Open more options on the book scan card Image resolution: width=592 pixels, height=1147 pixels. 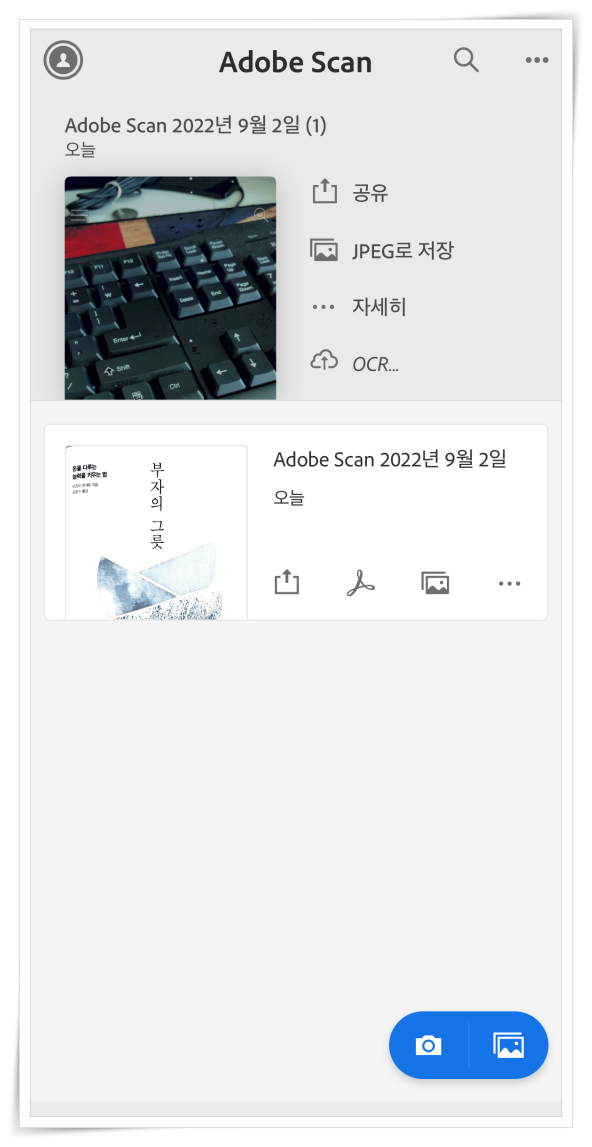tap(509, 583)
